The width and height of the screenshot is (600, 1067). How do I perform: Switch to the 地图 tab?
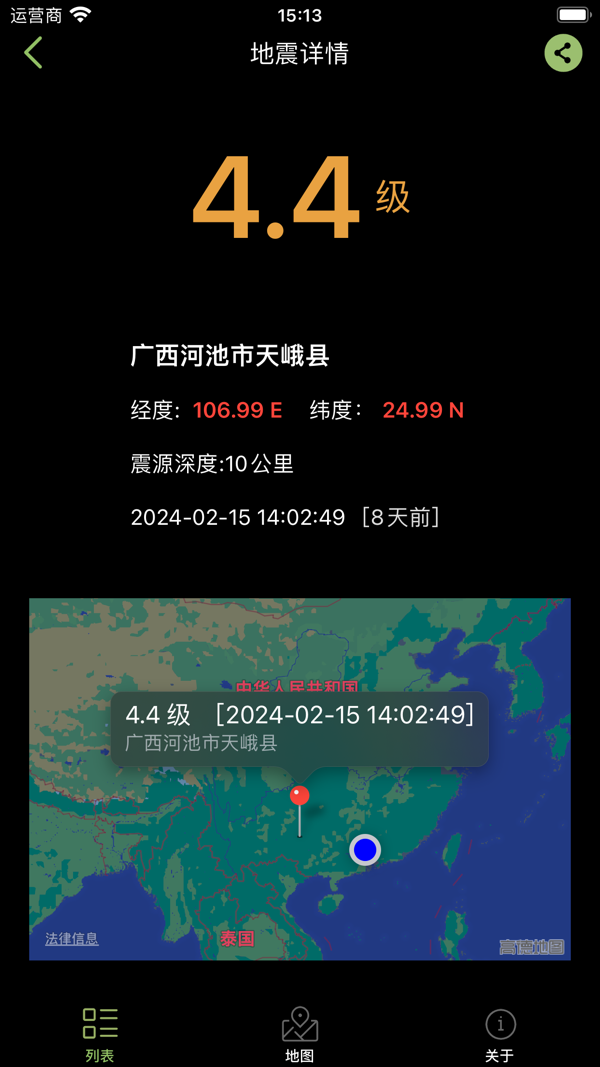tap(300, 1034)
